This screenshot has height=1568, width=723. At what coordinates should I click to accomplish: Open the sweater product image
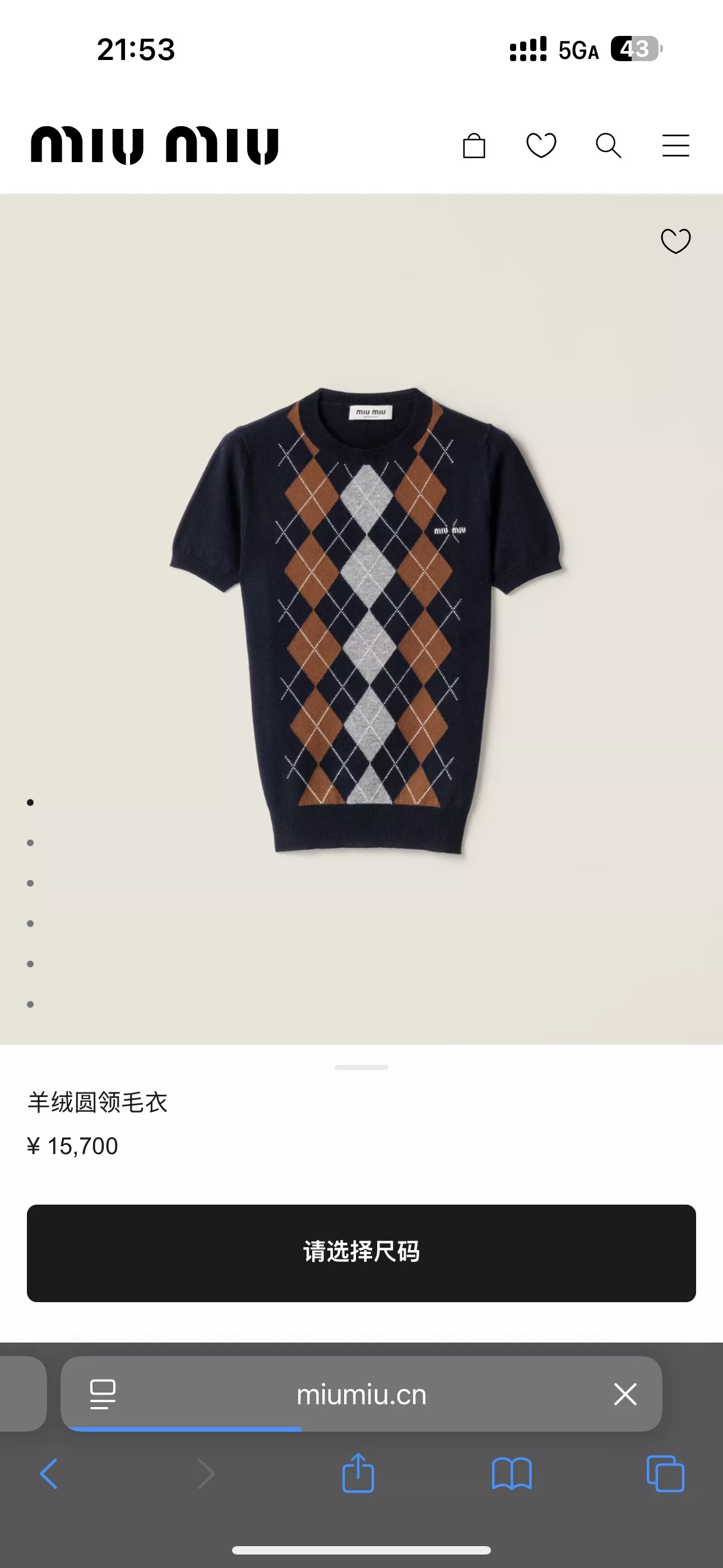coord(367,620)
